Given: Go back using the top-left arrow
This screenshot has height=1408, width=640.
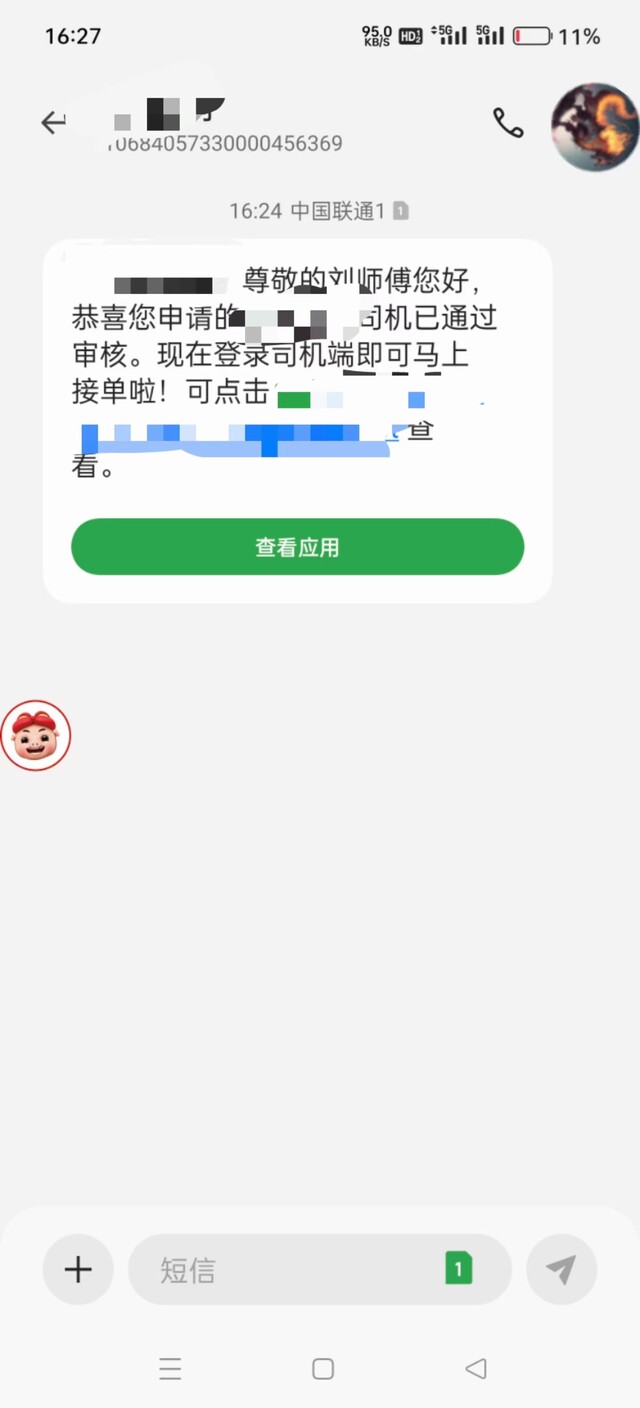Looking at the screenshot, I should (x=52, y=123).
